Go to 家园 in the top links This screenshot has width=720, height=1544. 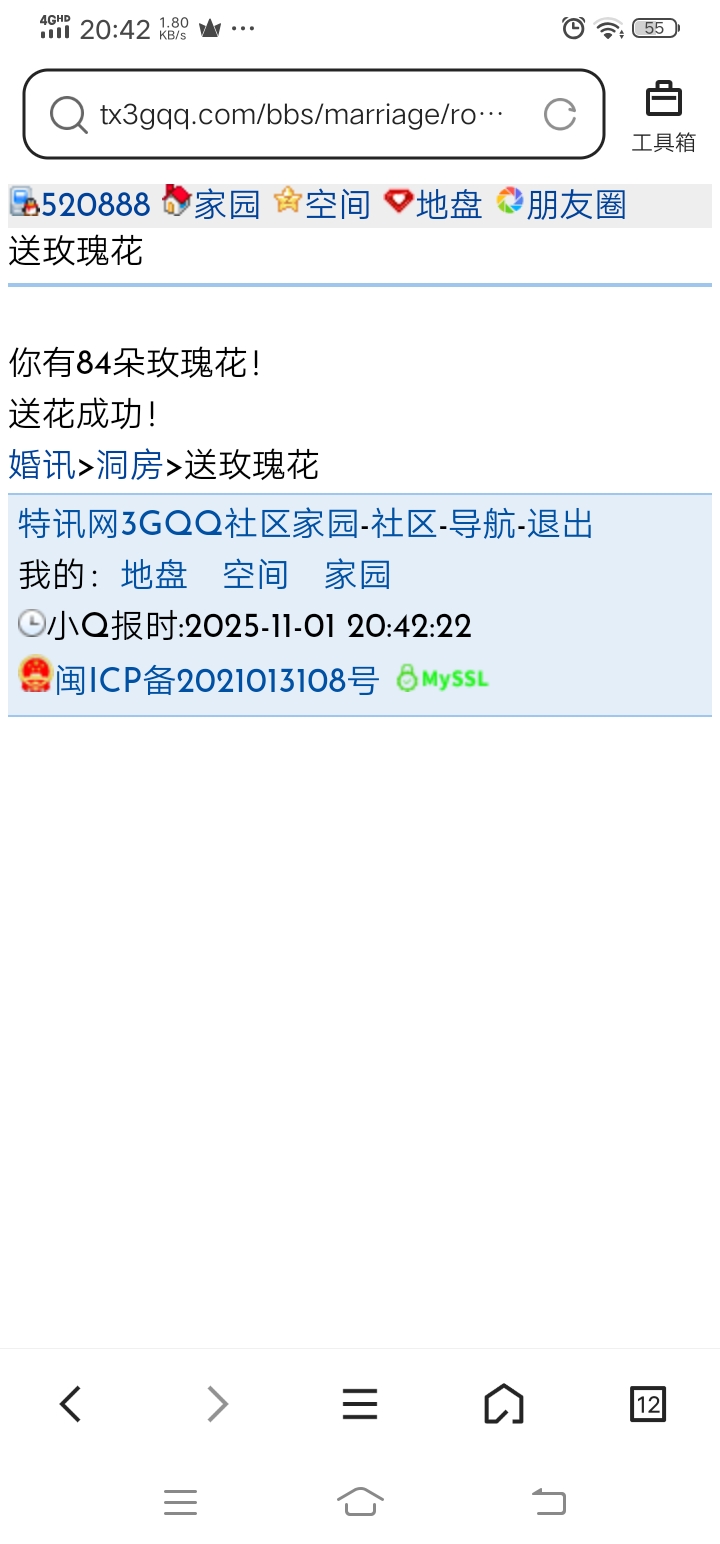click(226, 204)
